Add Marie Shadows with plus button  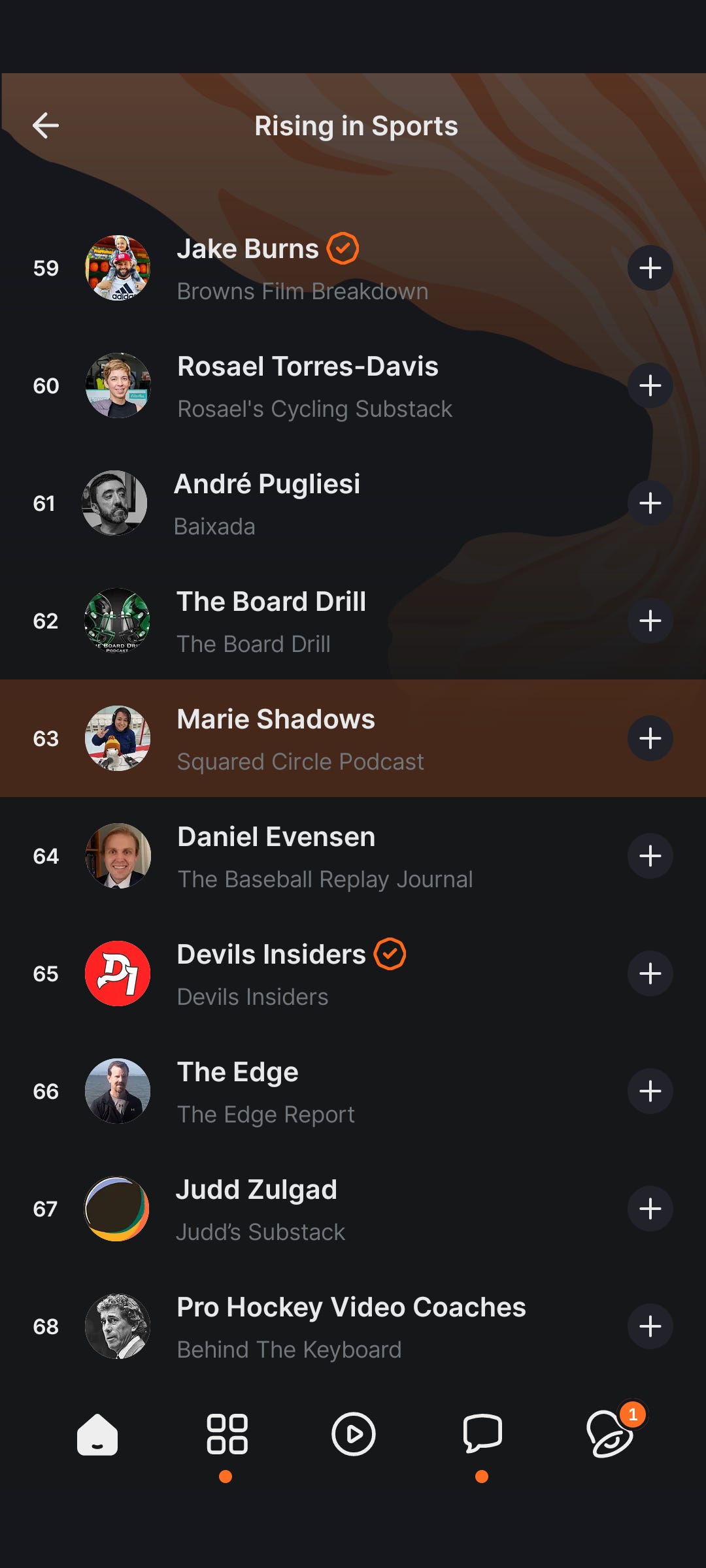tap(650, 738)
